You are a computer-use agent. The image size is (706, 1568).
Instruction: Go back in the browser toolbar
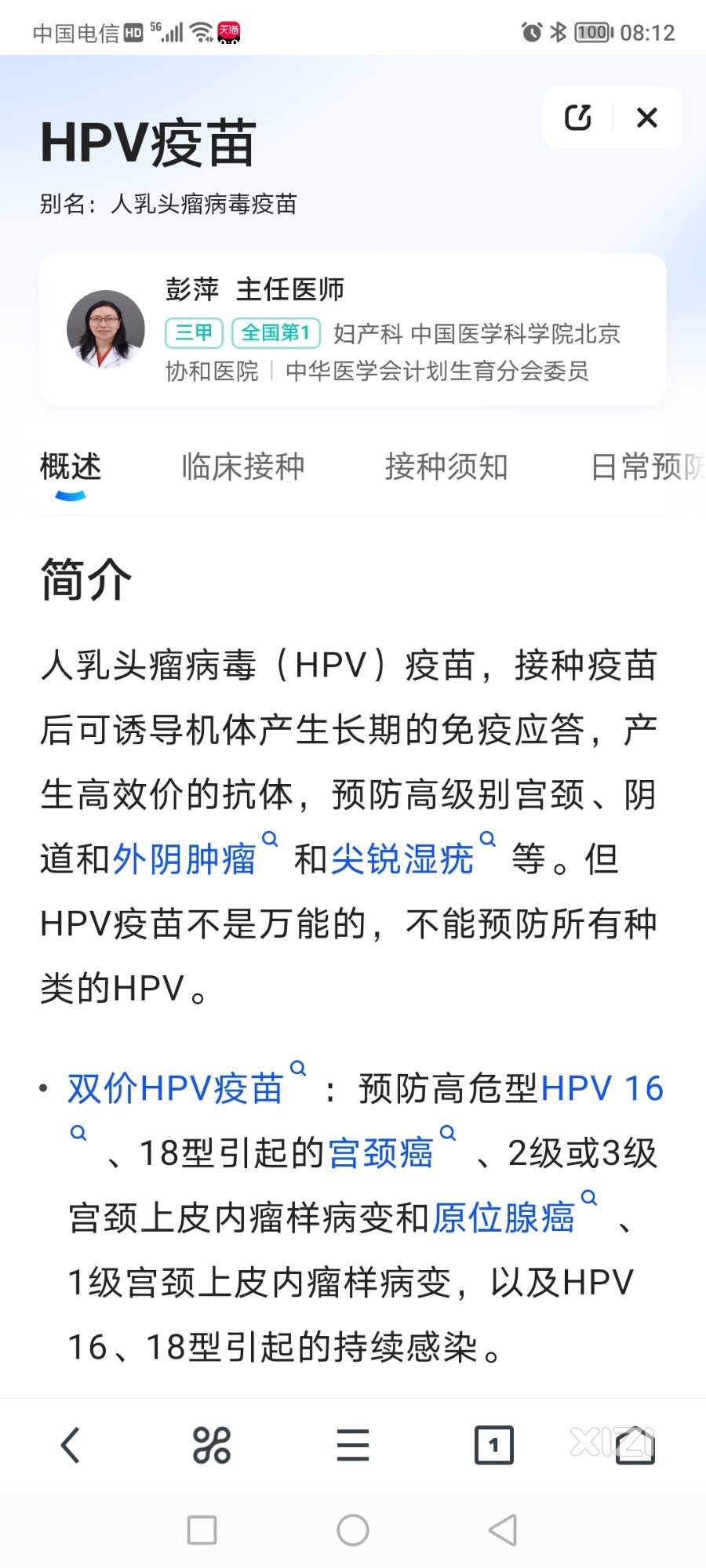71,1445
